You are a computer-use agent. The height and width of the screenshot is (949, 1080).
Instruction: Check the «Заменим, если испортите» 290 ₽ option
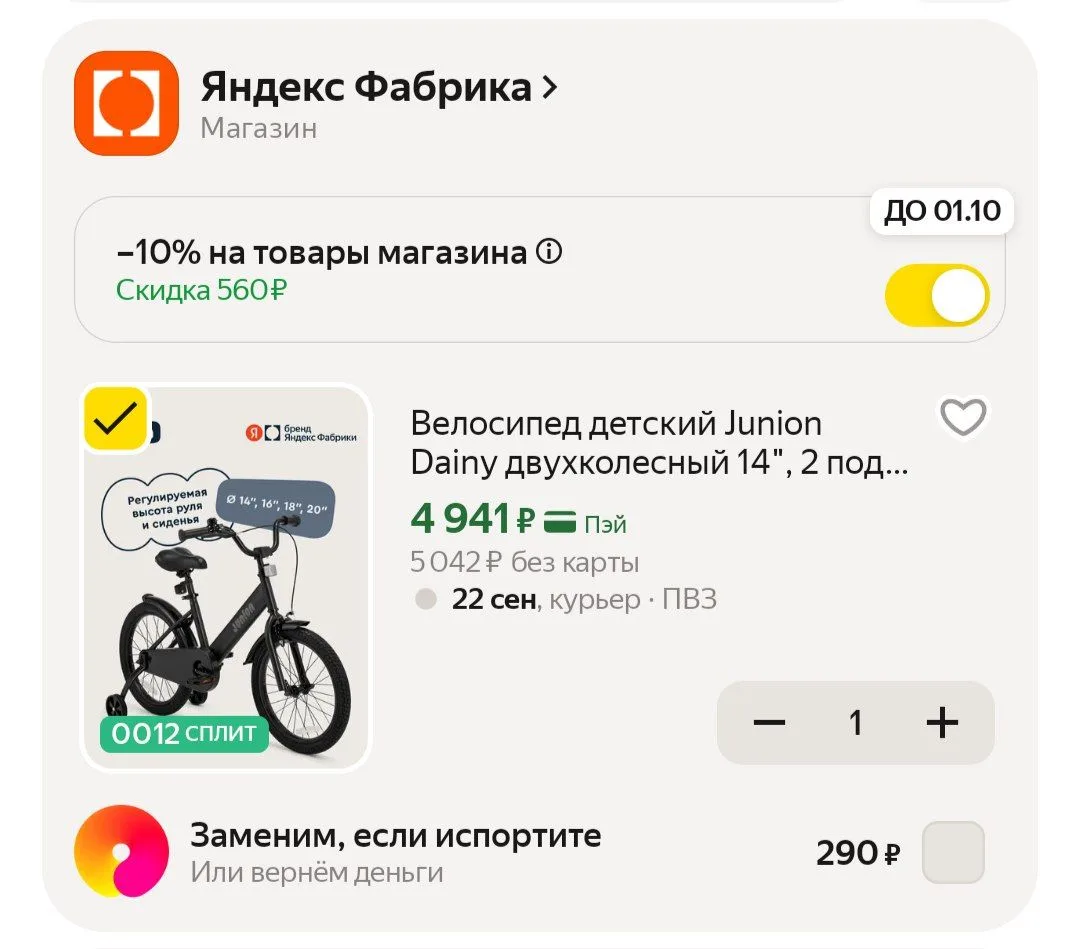(x=953, y=853)
